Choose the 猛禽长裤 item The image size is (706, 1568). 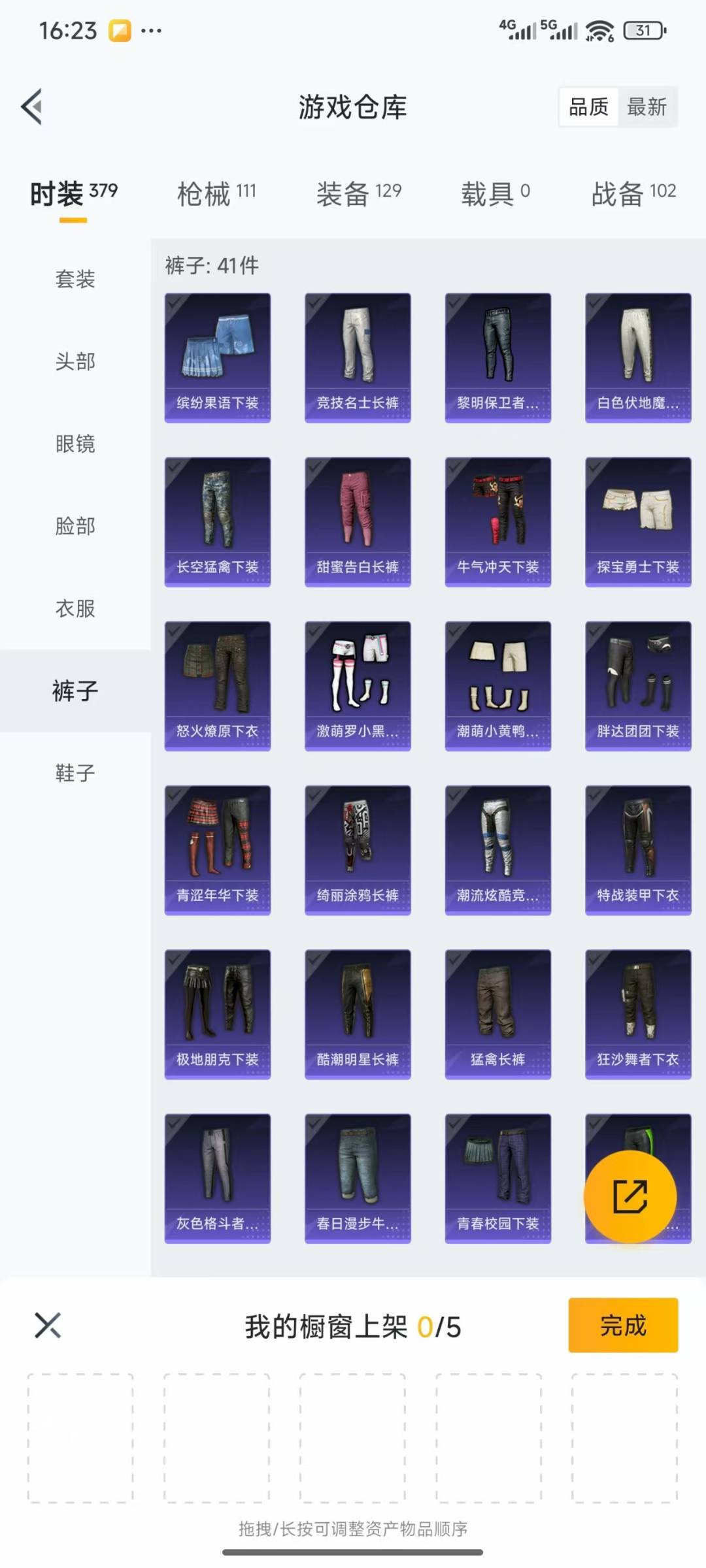coord(498,1014)
